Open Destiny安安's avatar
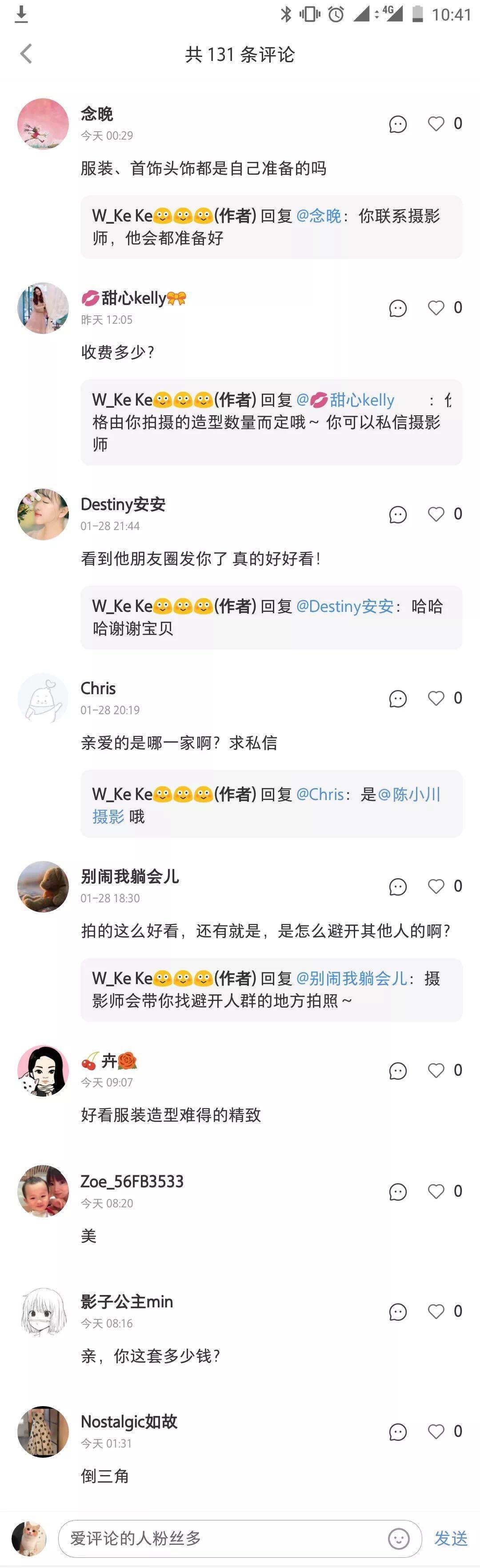480x1568 pixels. click(43, 515)
